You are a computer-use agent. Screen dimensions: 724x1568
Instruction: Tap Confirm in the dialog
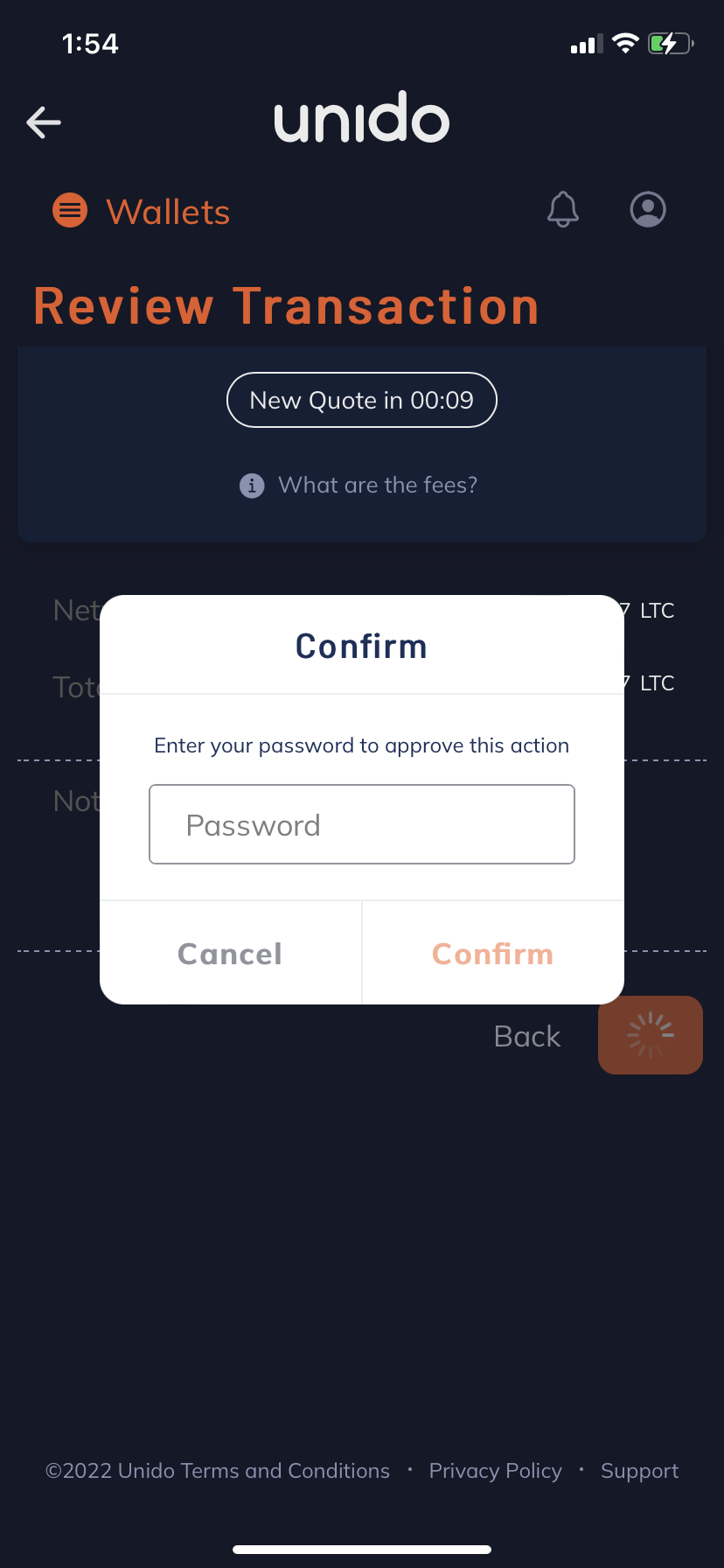click(493, 954)
